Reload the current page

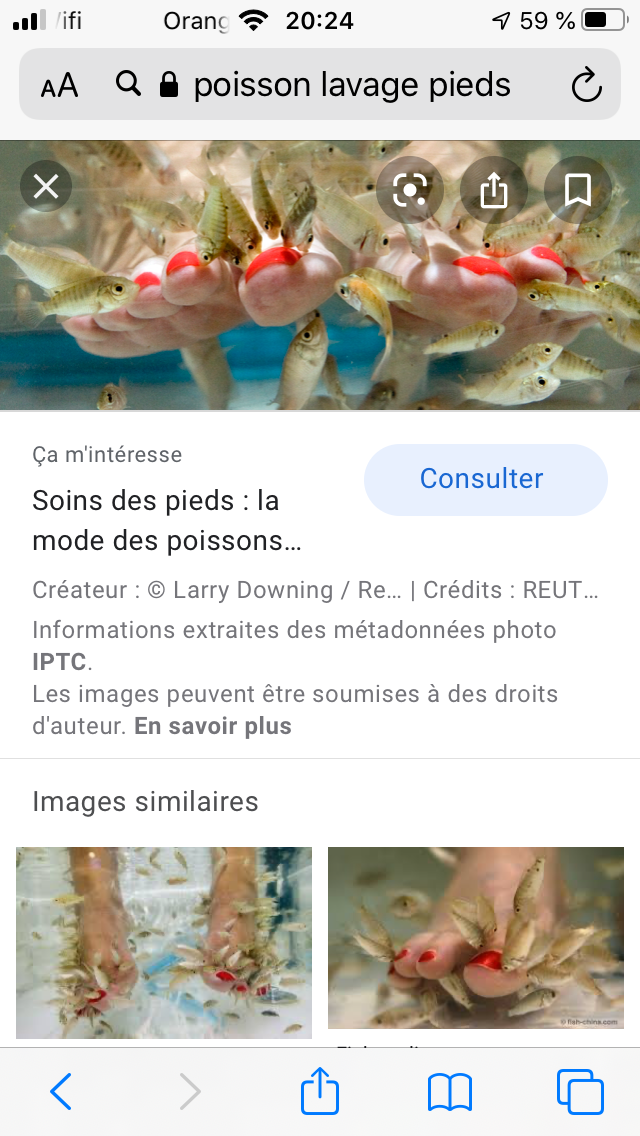coord(586,86)
